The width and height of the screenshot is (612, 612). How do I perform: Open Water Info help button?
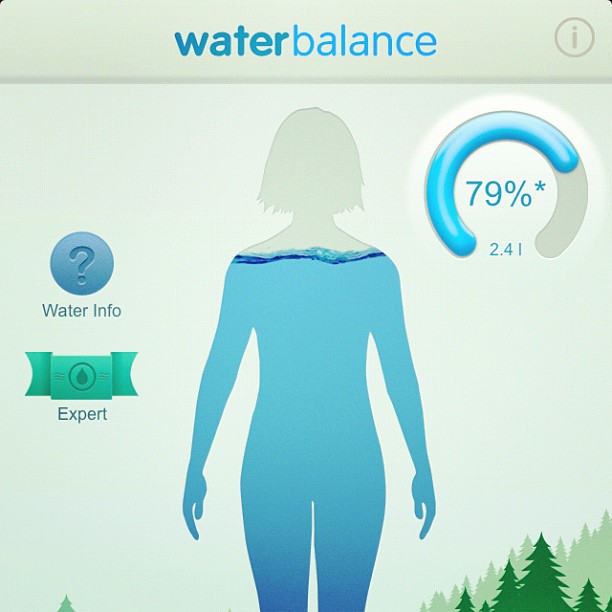point(81,265)
